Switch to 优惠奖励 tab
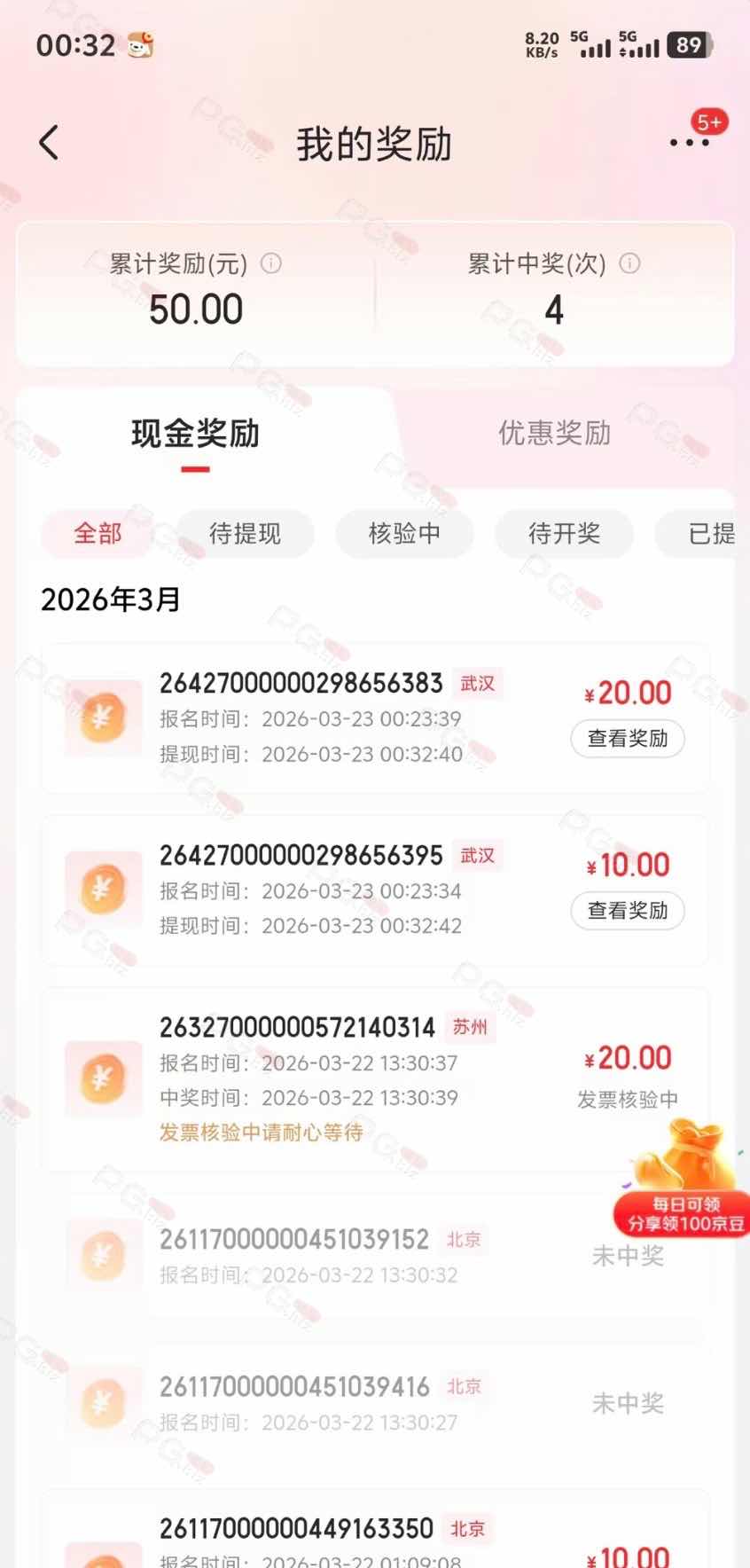Viewport: 750px width, 1568px height. point(554,434)
